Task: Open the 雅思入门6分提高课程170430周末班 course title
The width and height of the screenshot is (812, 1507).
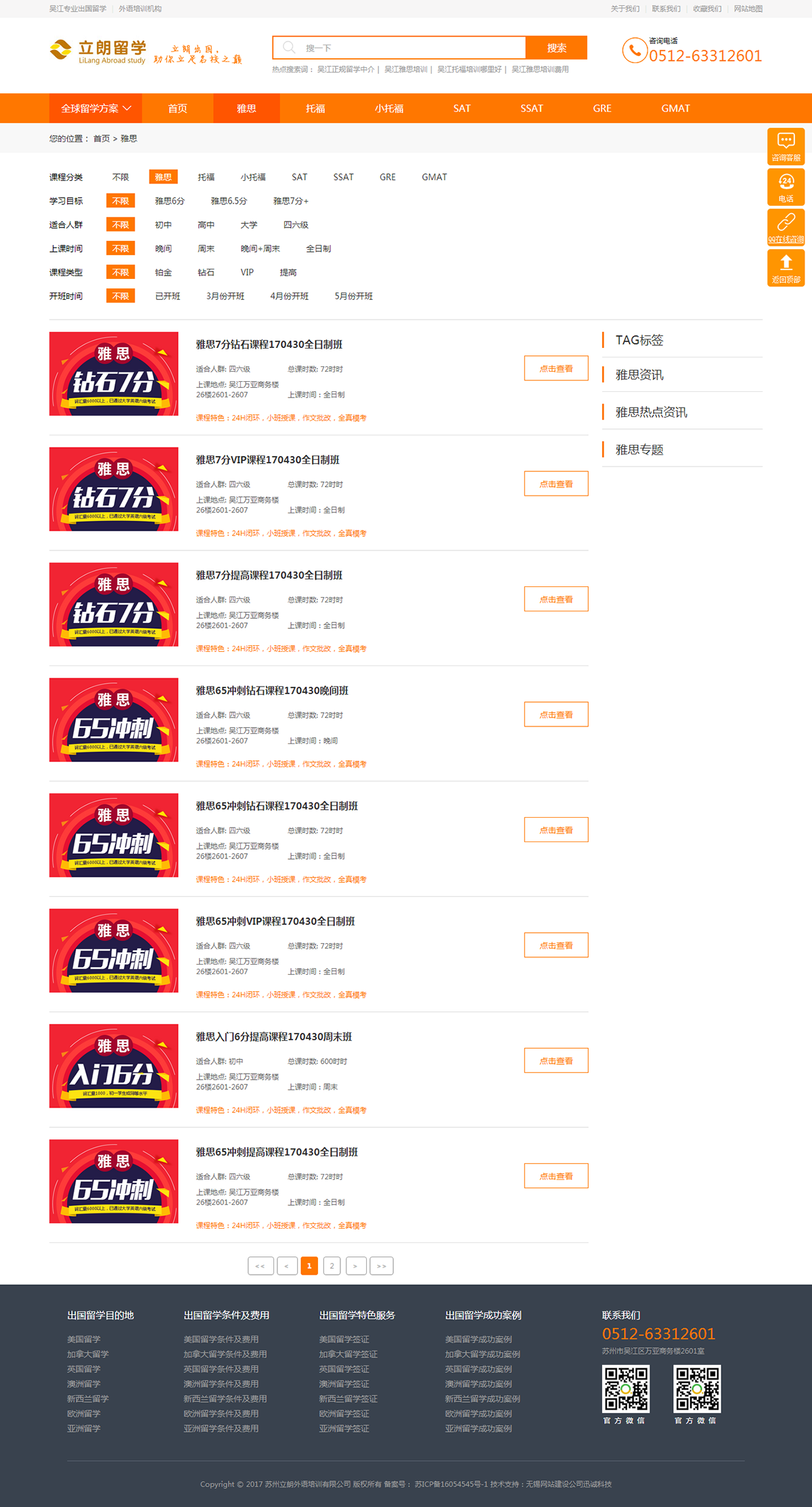Action: point(273,1036)
